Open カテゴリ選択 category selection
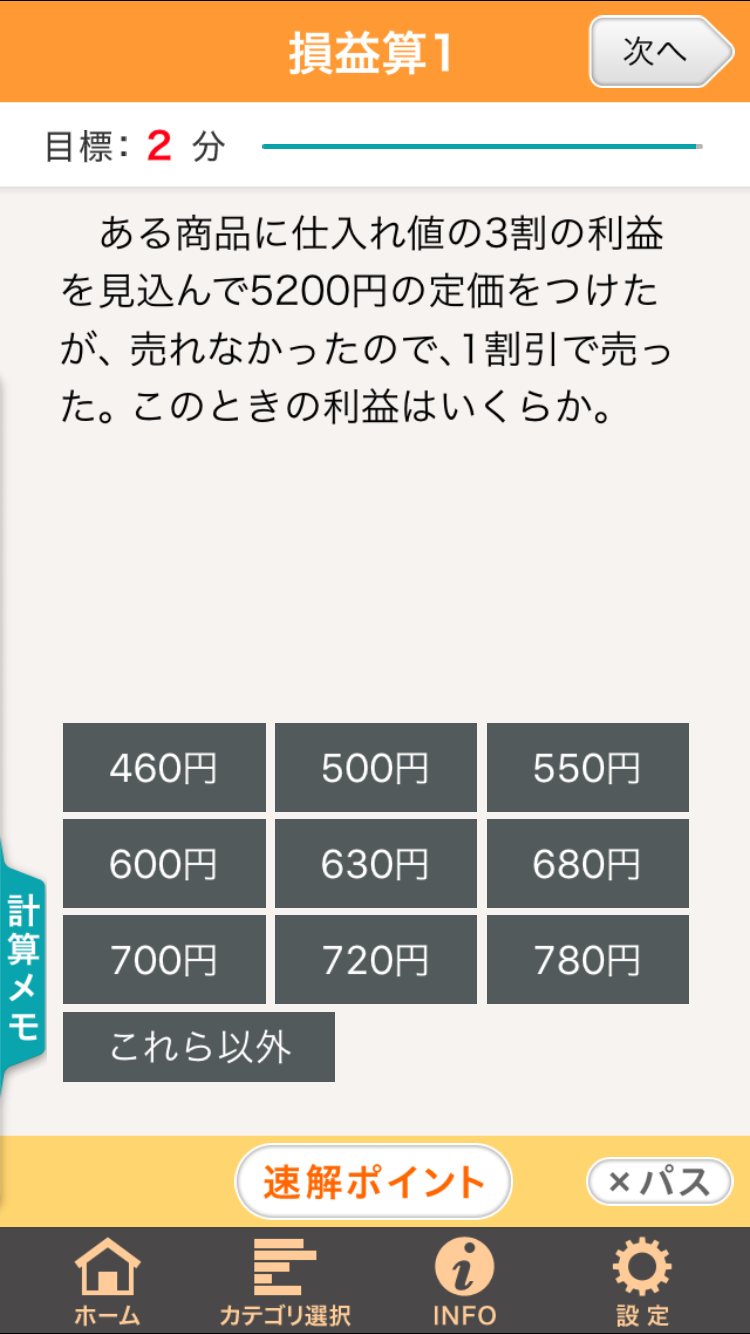Image resolution: width=750 pixels, height=1334 pixels. pos(285,1281)
